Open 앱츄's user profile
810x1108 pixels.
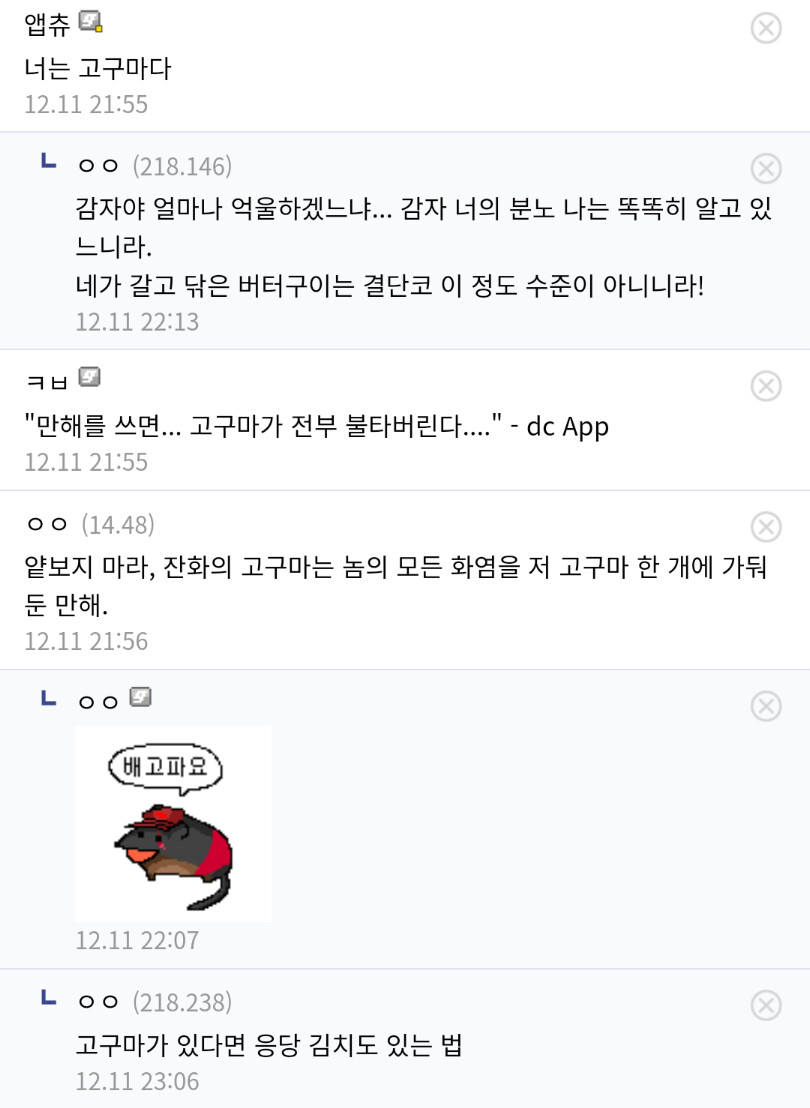(48, 24)
